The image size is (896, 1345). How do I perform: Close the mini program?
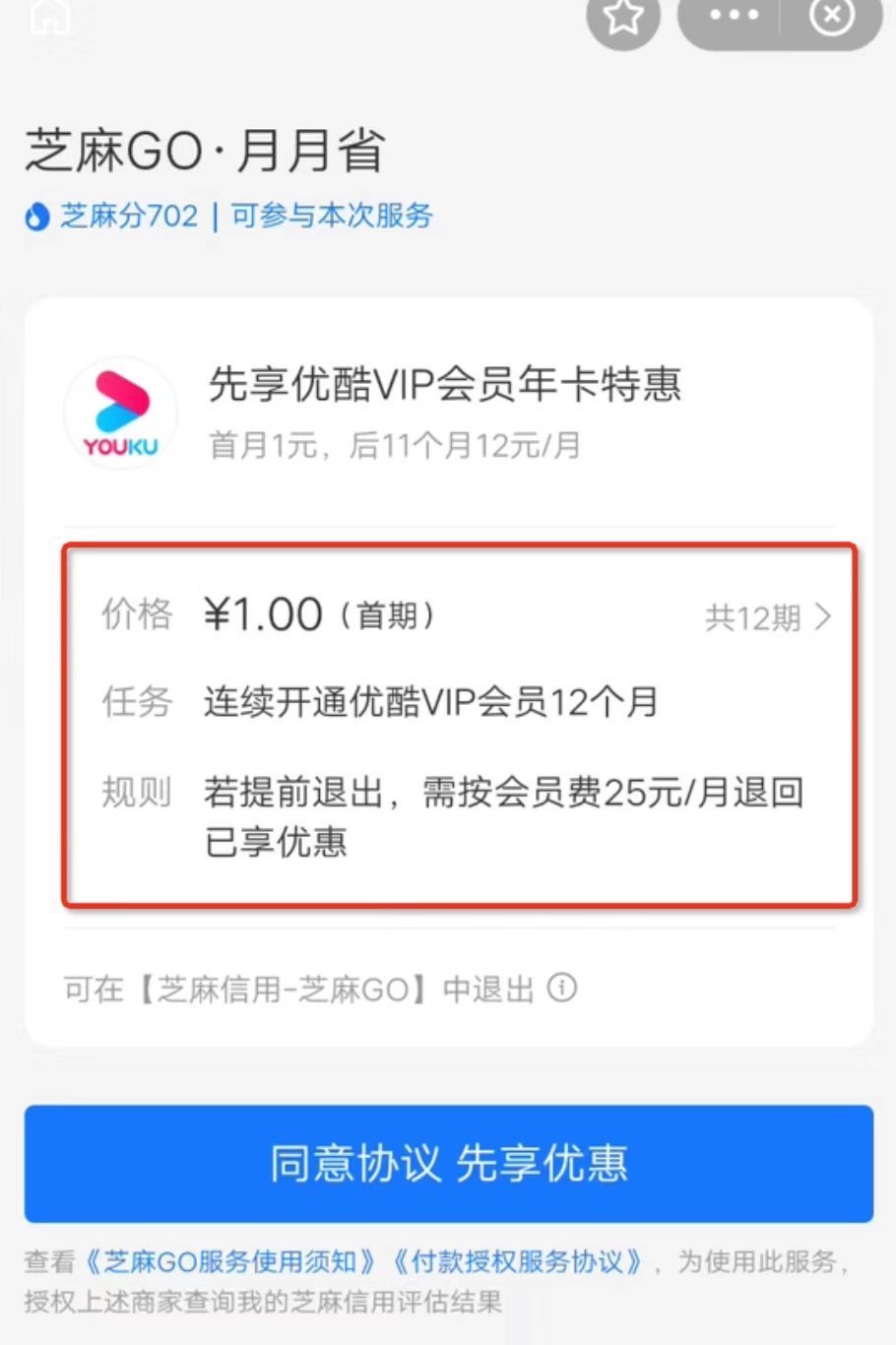point(831,15)
